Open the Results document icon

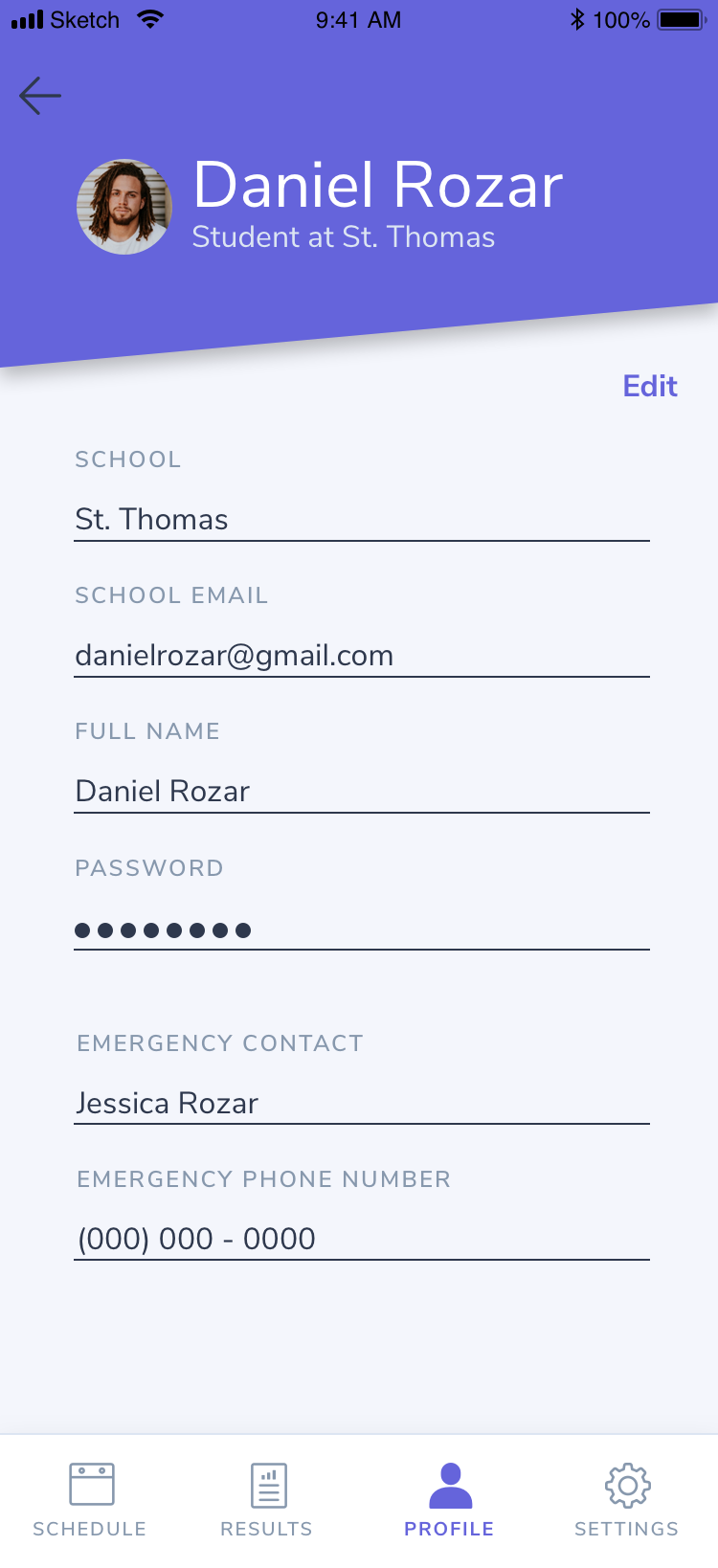tap(267, 1484)
